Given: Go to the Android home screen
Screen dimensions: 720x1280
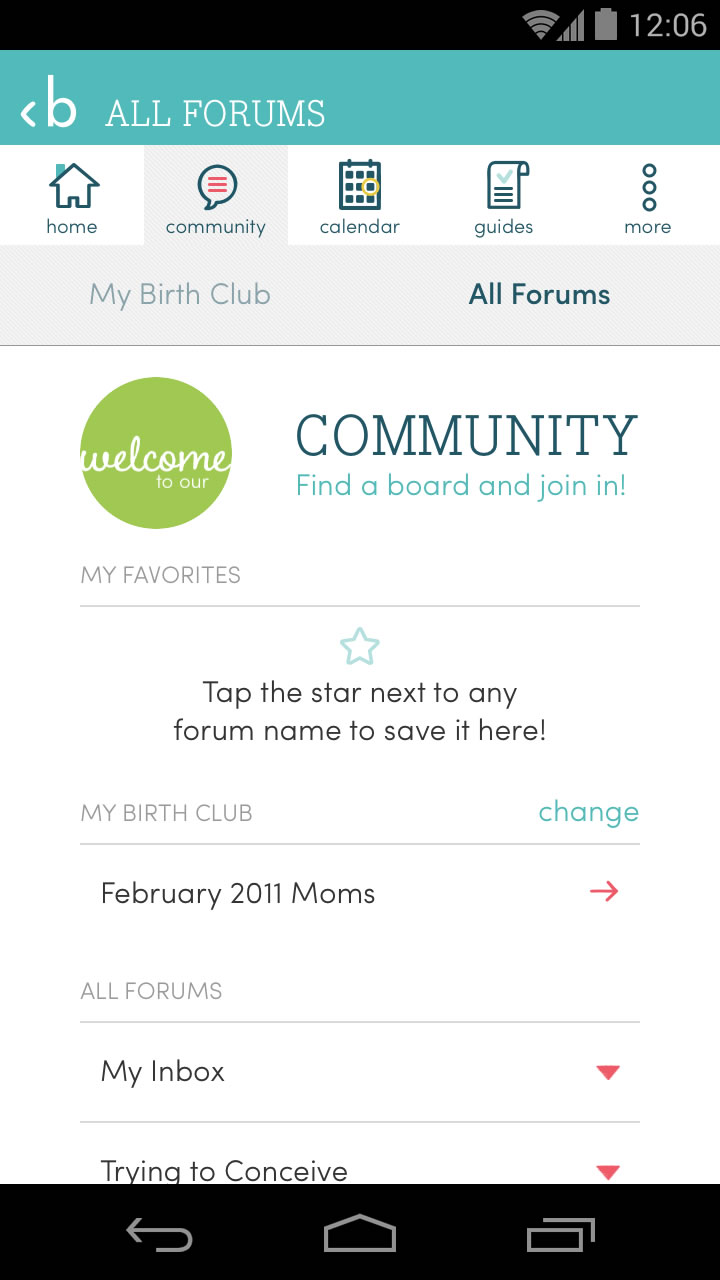Looking at the screenshot, I should [x=360, y=1236].
